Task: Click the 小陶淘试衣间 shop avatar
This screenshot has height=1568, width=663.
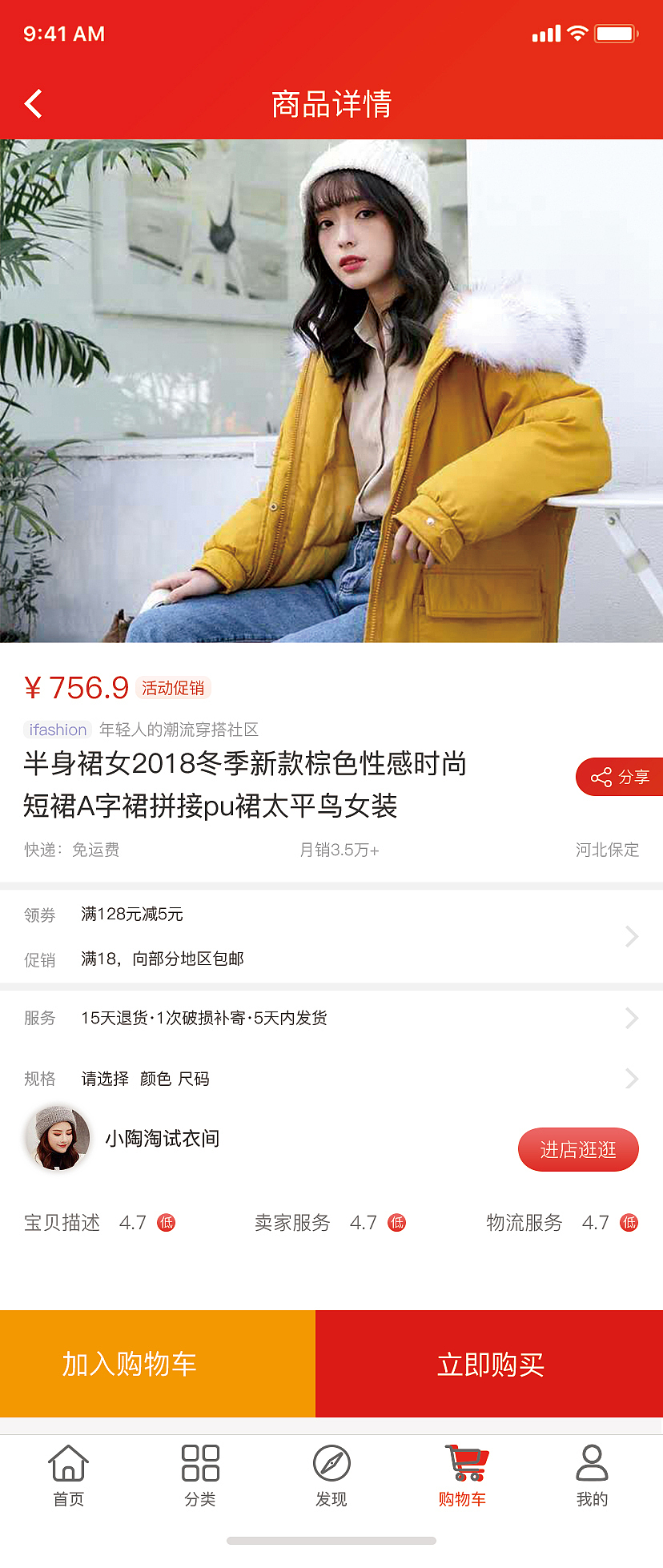Action: pyautogui.click(x=57, y=1139)
